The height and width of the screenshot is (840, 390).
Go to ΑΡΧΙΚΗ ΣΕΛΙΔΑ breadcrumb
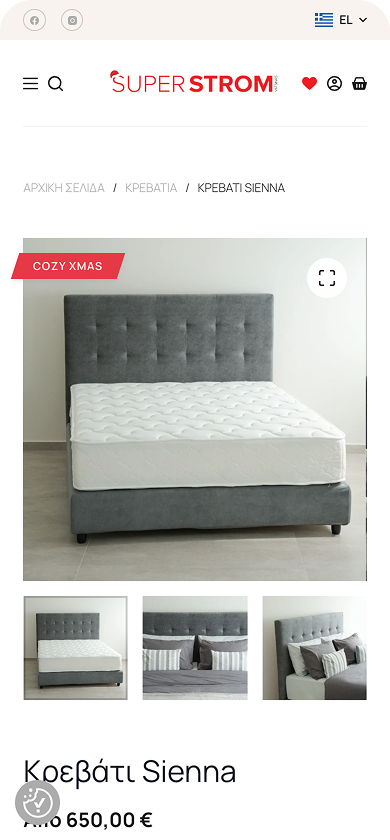[64, 188]
